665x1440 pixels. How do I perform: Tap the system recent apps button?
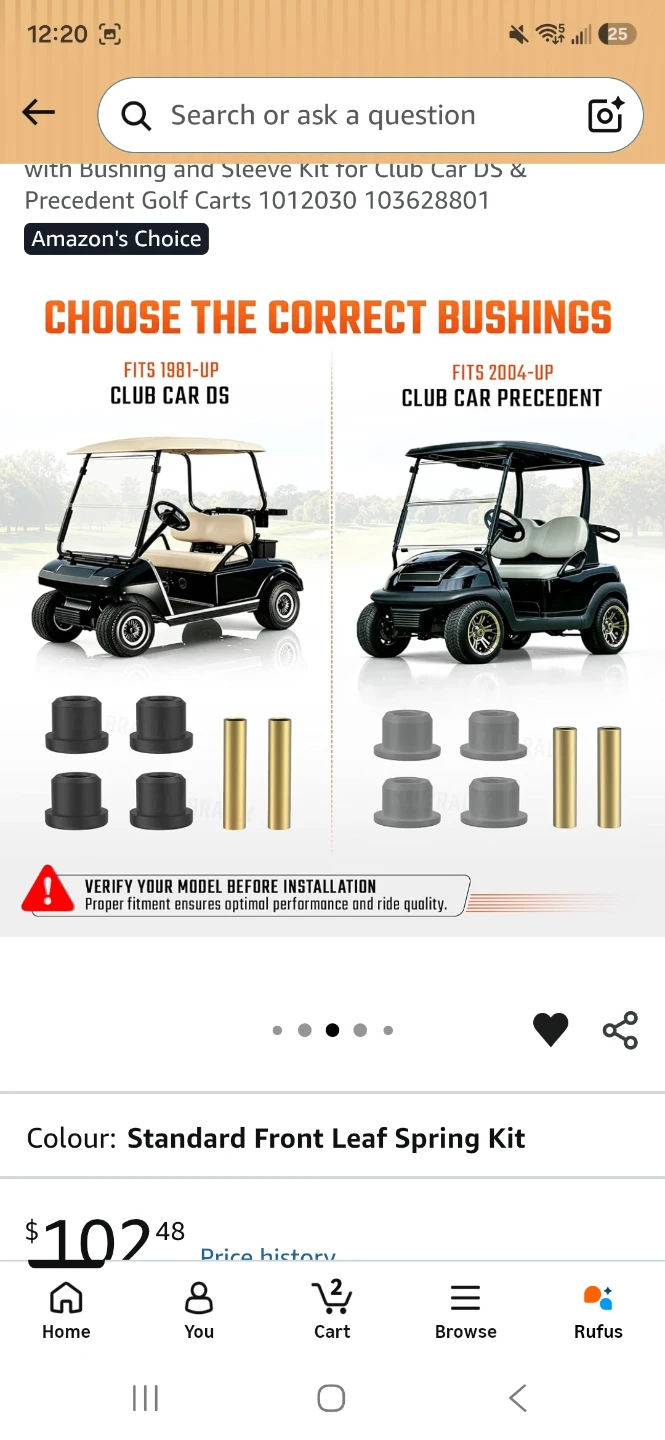(x=146, y=1398)
